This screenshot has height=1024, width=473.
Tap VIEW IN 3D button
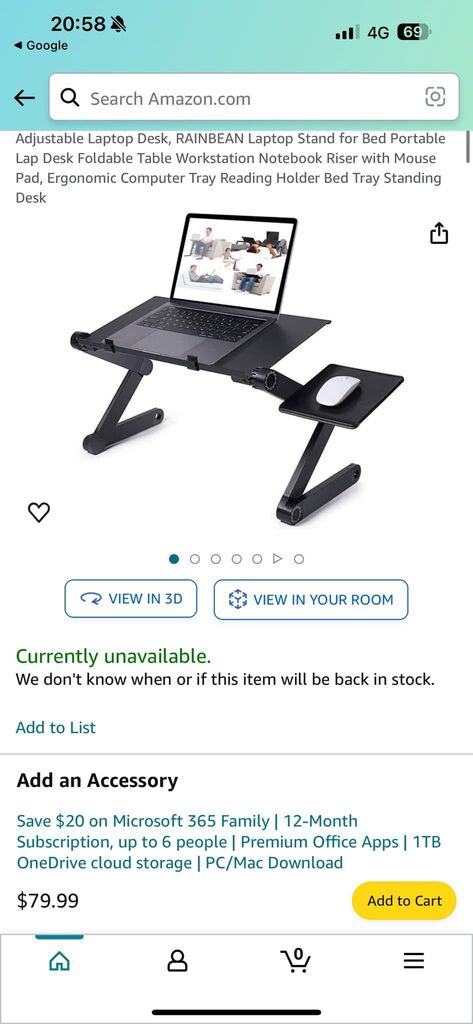click(131, 599)
